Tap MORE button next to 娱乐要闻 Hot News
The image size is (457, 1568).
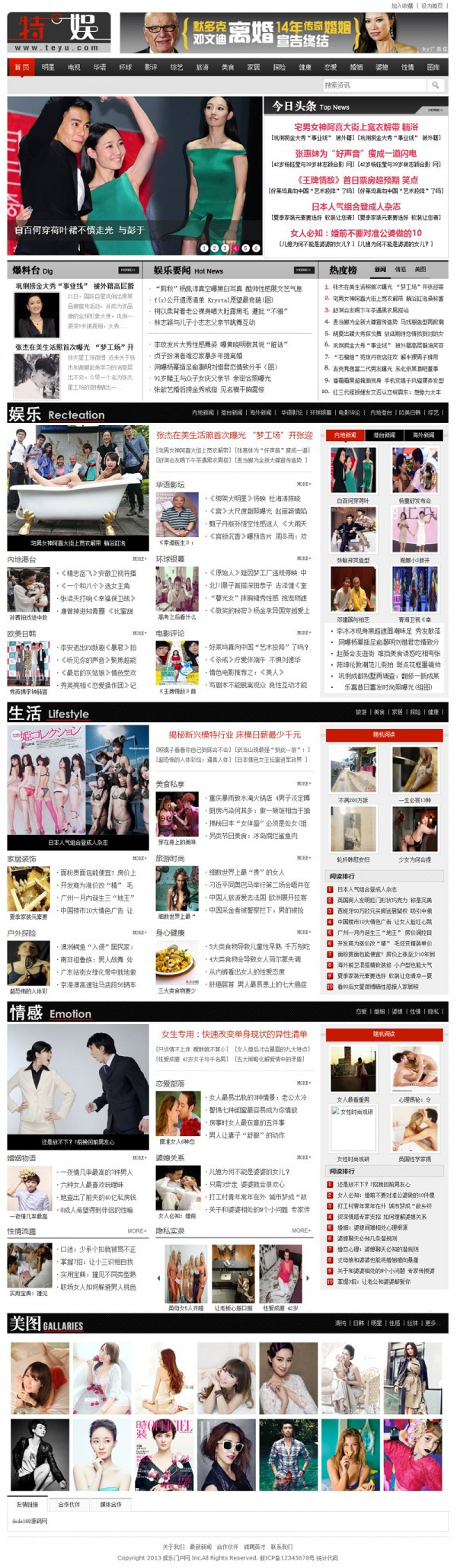click(304, 270)
